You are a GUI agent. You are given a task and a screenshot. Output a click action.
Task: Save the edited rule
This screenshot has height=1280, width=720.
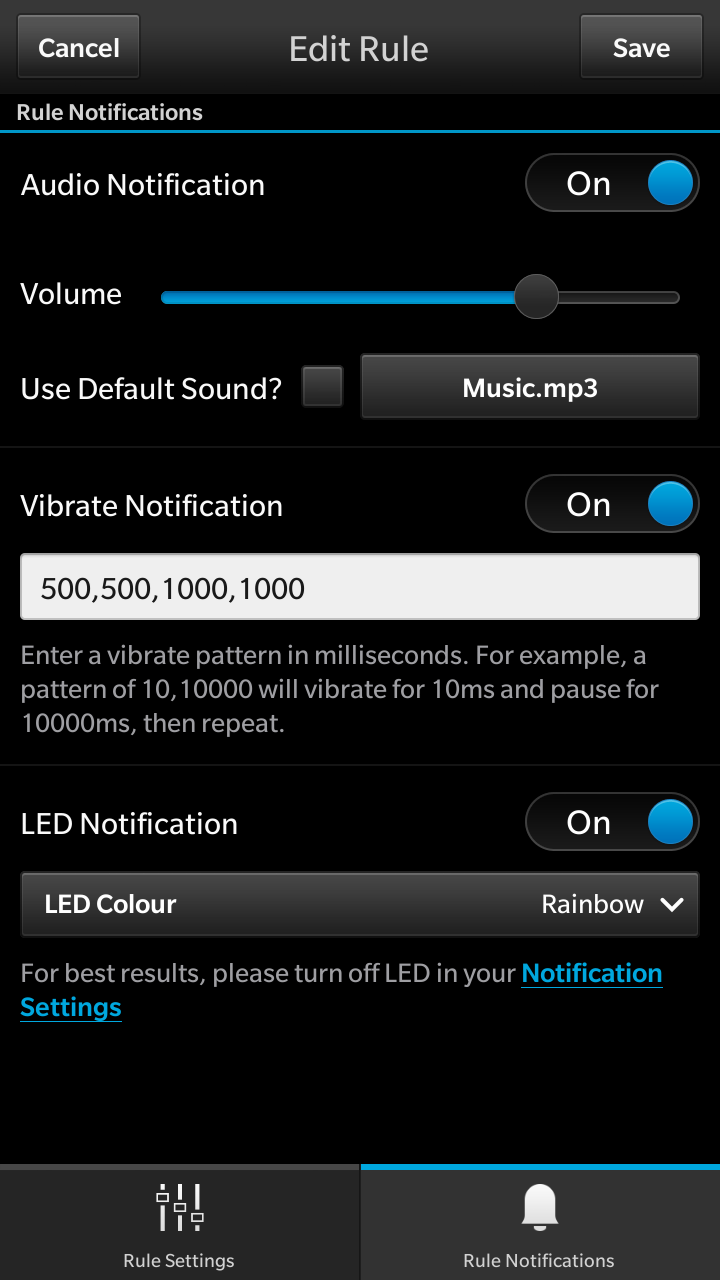click(x=641, y=47)
